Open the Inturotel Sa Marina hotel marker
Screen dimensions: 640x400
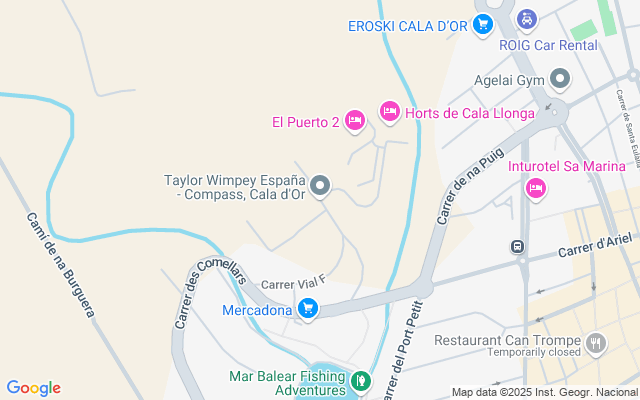(536, 187)
